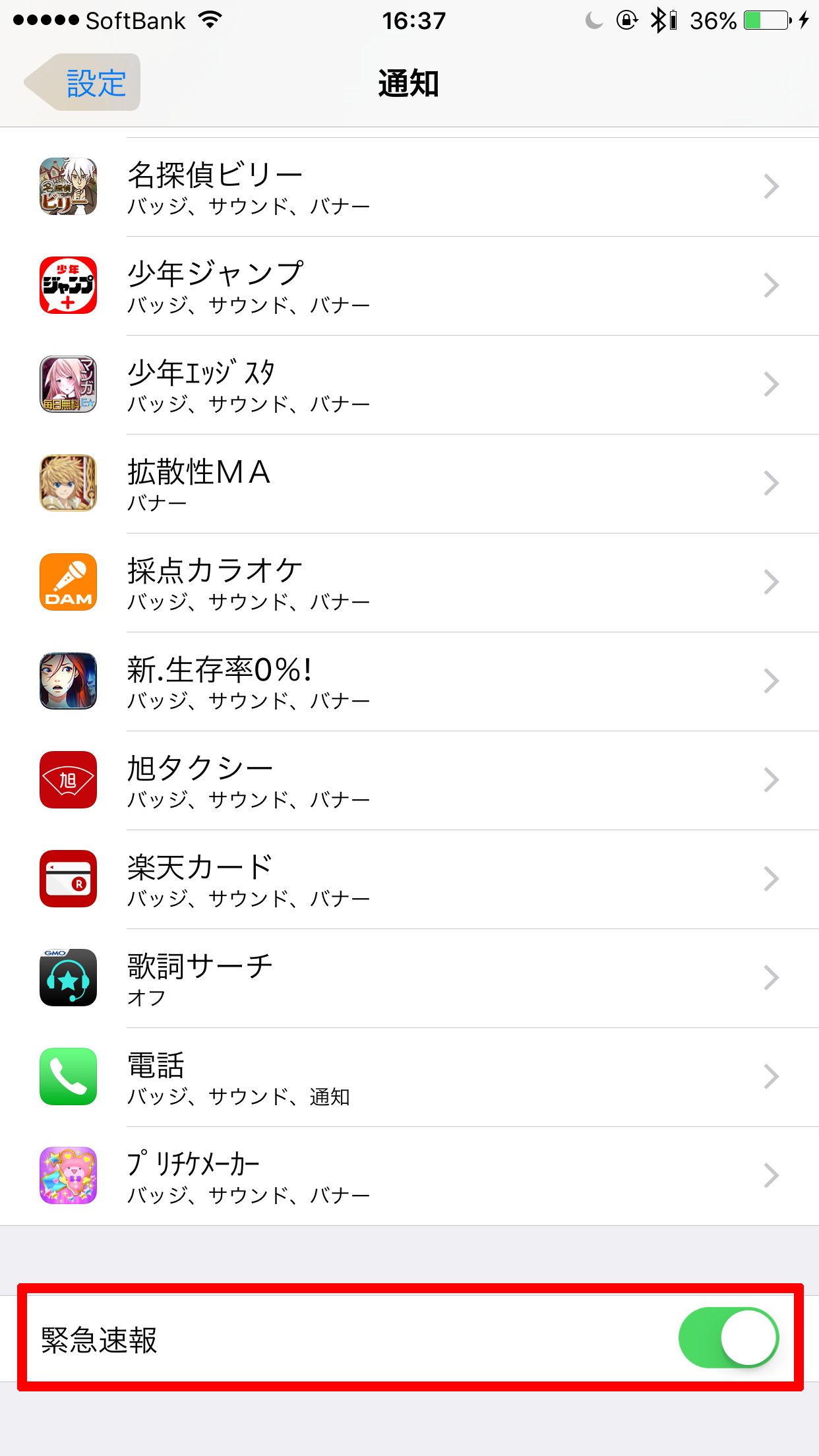819x1456 pixels.
Task: Open 少年ジャンプ notification settings
Action: click(x=409, y=286)
